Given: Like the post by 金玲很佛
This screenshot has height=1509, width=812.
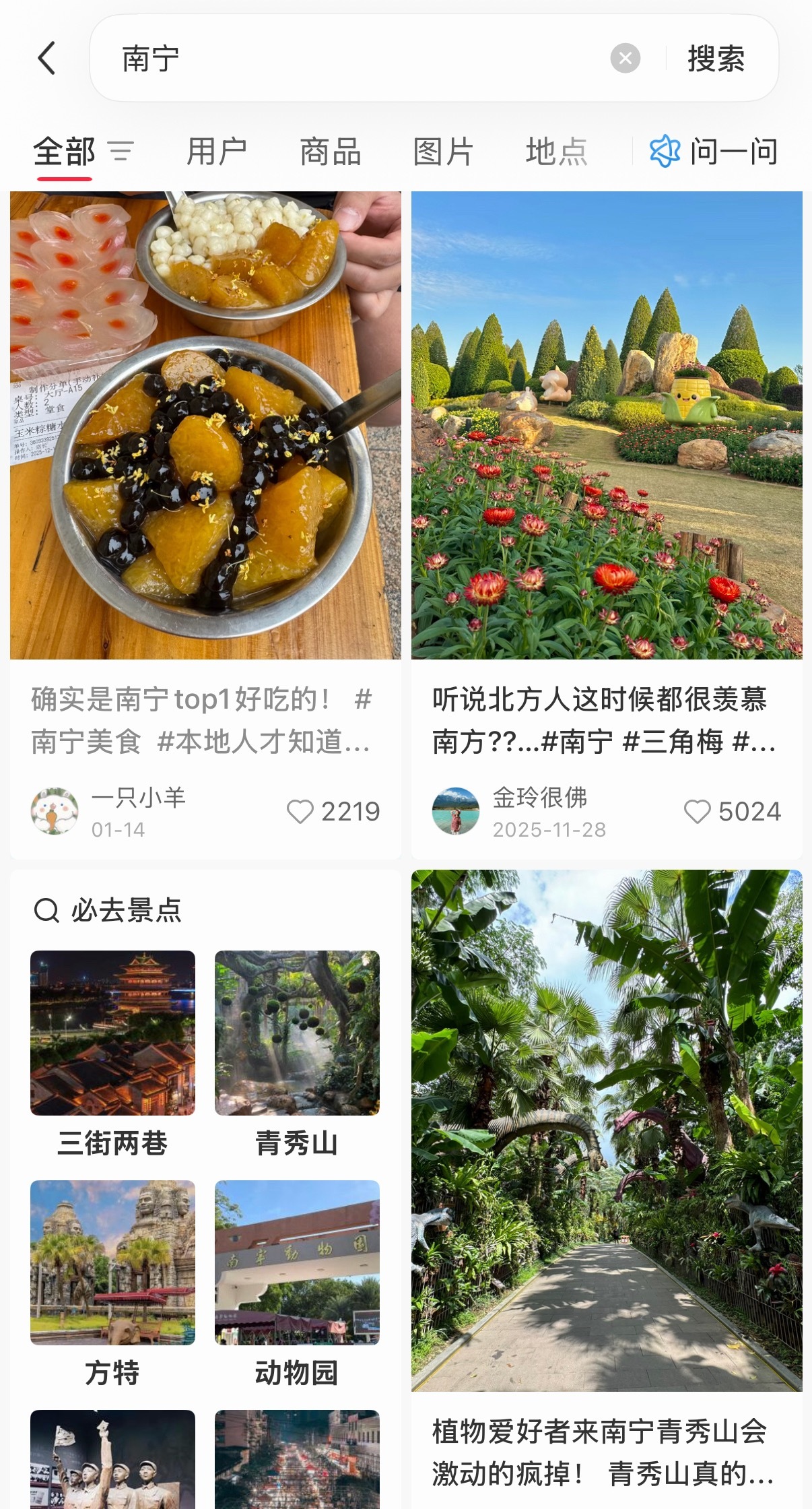Looking at the screenshot, I should tap(698, 811).
